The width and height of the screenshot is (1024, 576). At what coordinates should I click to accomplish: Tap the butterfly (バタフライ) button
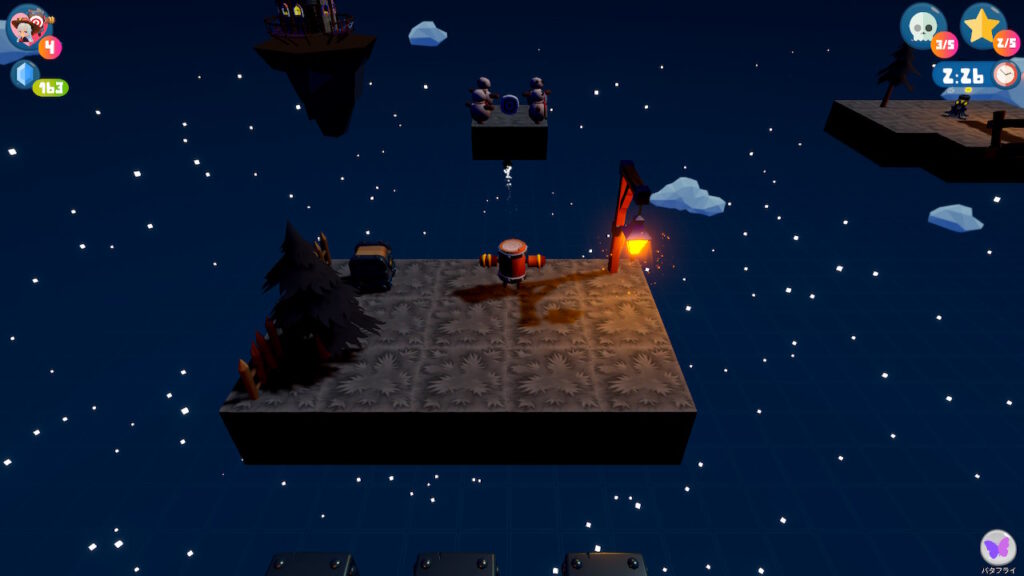[x=997, y=547]
